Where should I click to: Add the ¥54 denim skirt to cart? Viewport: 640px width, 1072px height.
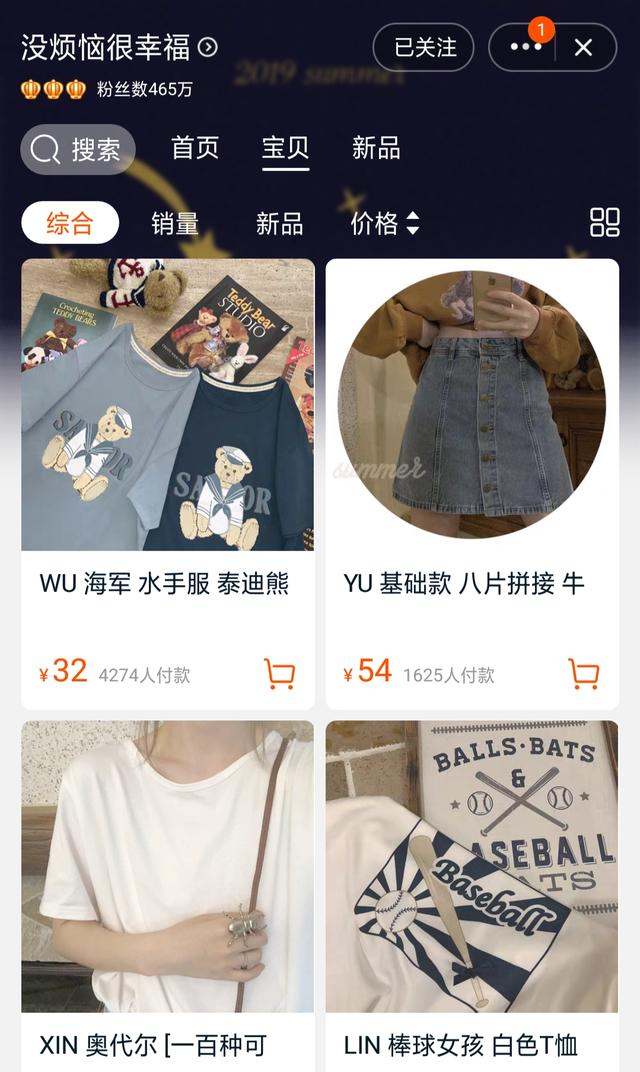pos(583,673)
